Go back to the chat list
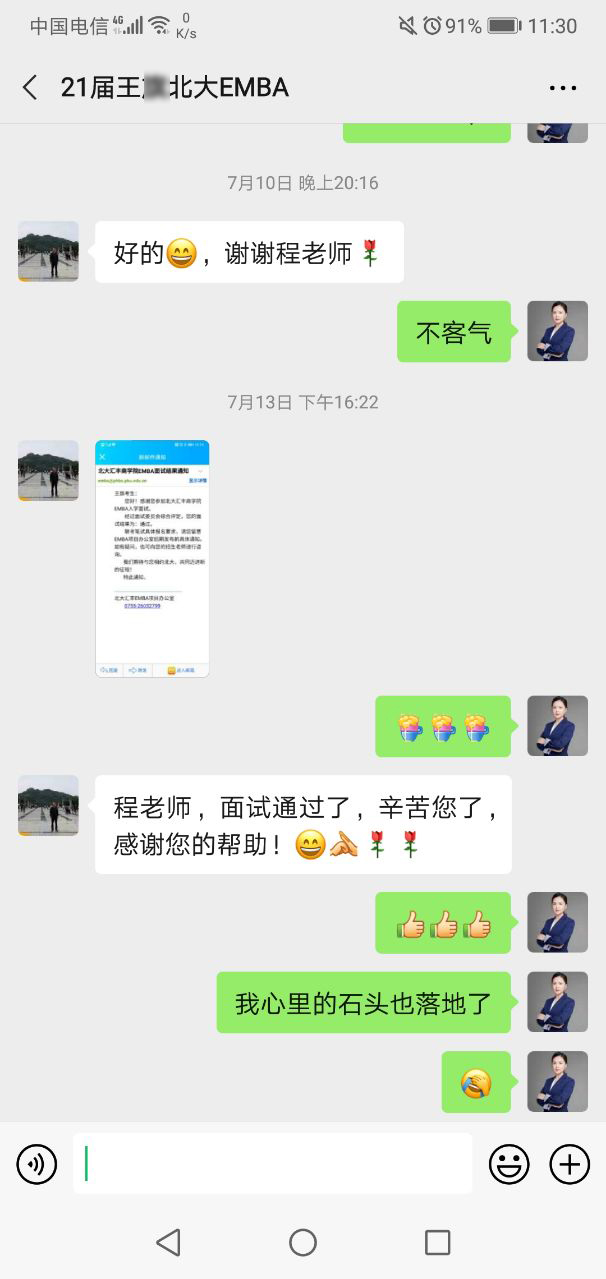 [30, 88]
